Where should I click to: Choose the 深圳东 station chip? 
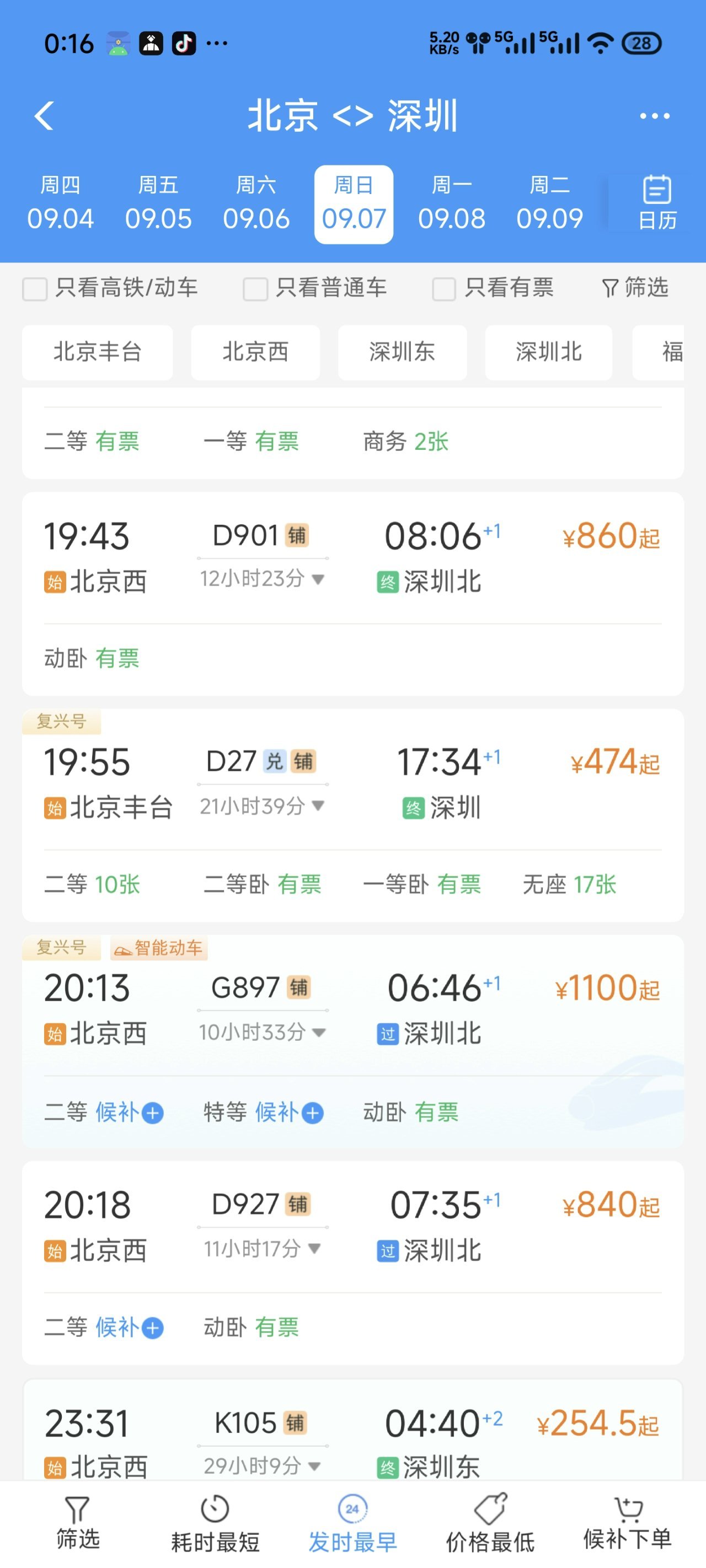[402, 352]
